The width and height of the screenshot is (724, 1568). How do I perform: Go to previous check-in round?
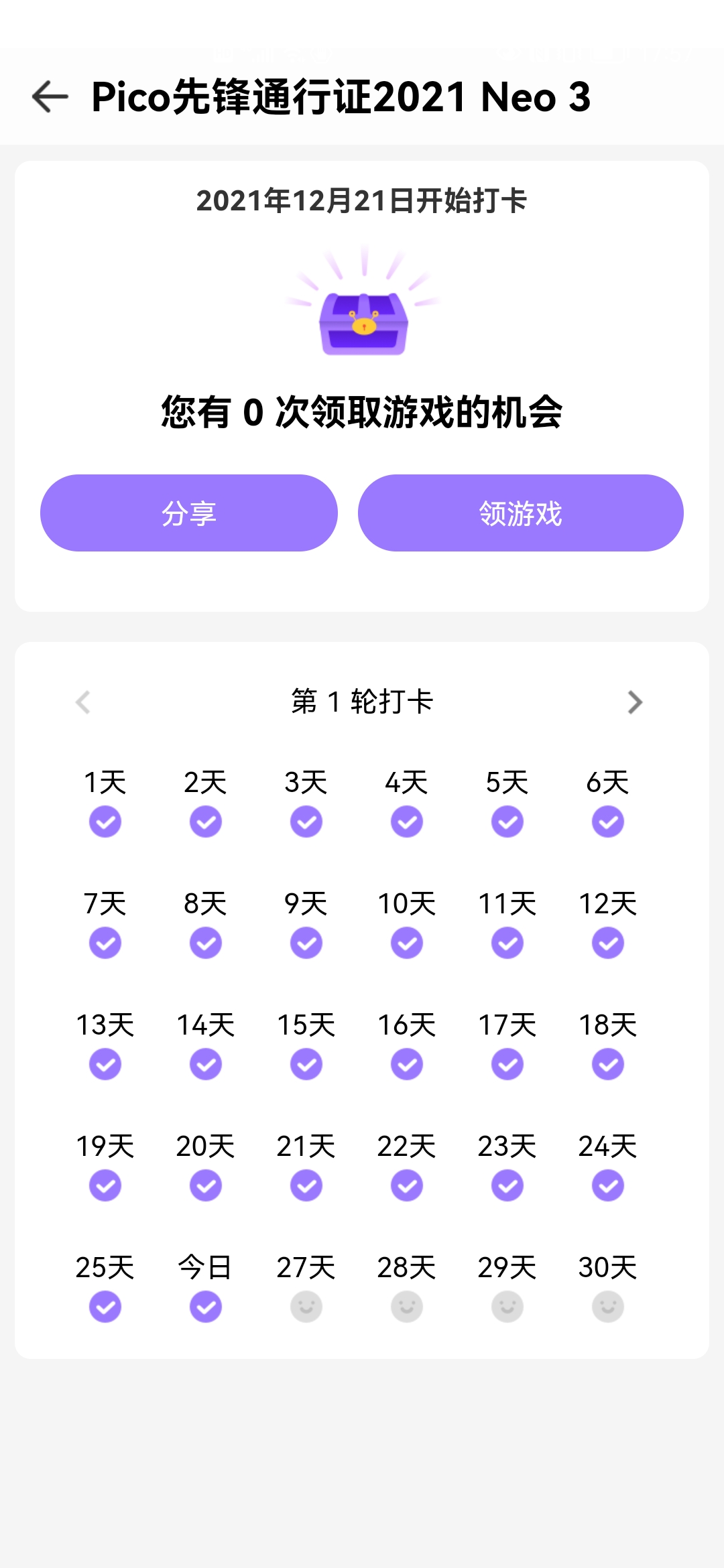click(83, 702)
